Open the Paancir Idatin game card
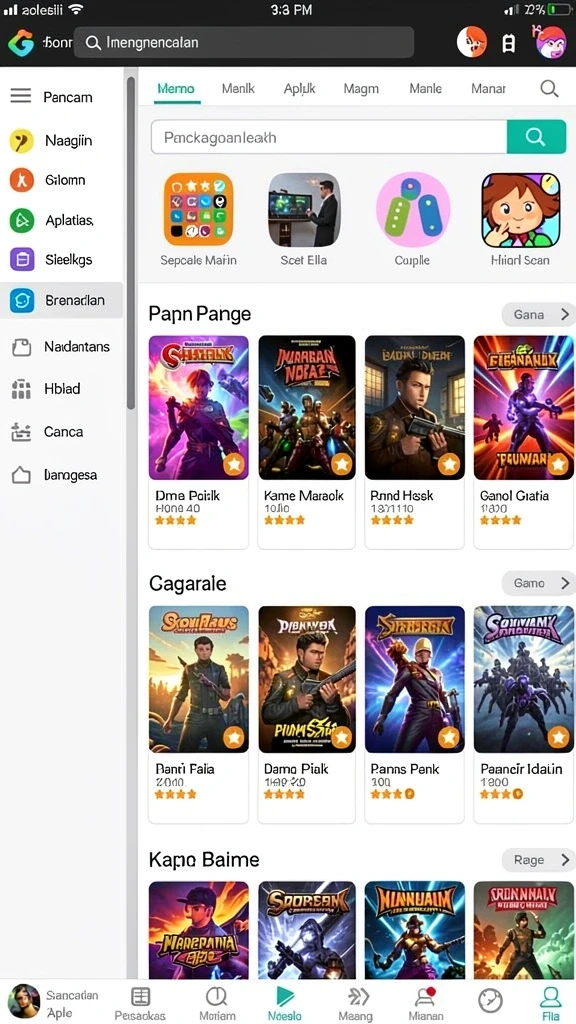Viewport: 576px width, 1024px height. 521,714
